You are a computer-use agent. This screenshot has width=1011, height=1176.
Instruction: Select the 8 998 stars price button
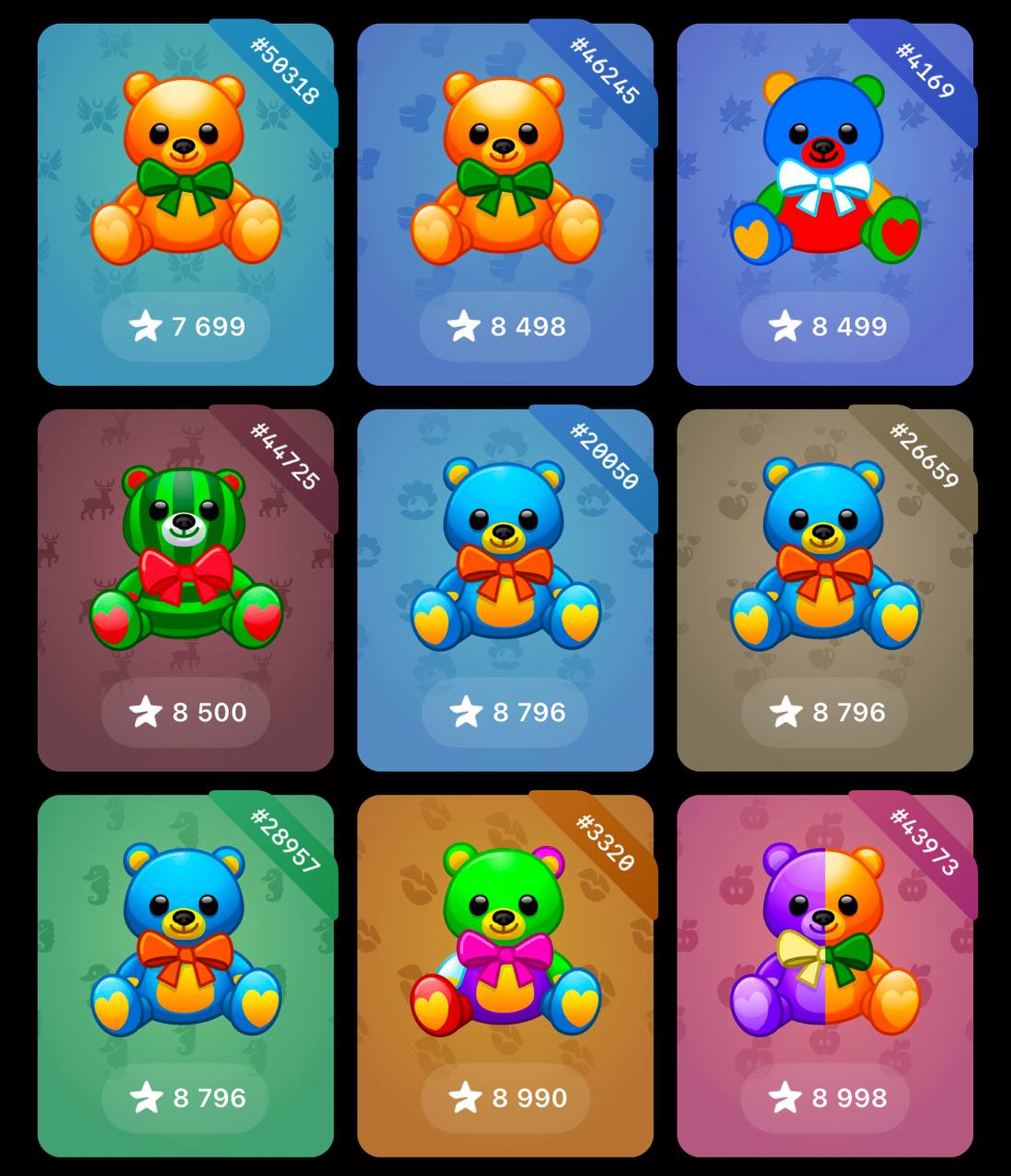point(825,1098)
